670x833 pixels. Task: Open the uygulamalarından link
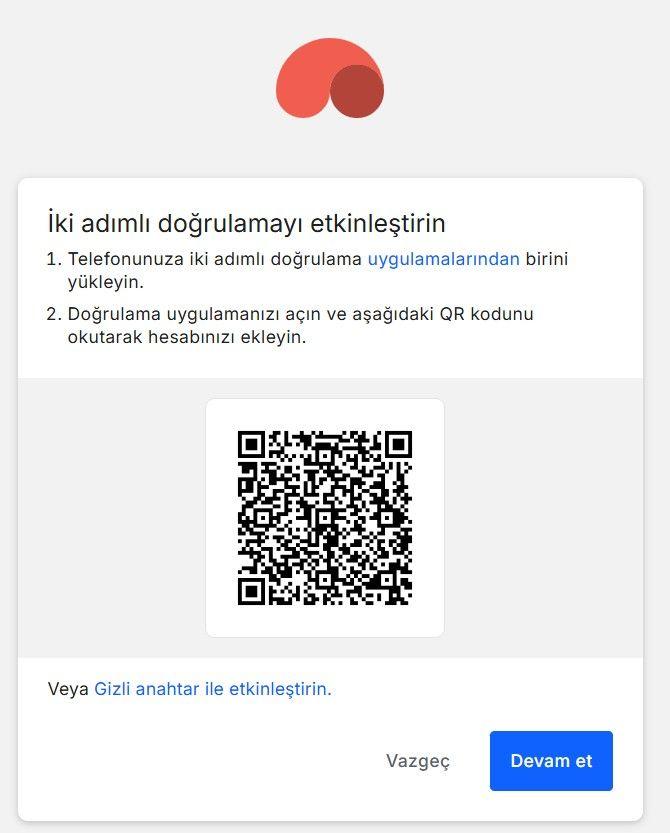point(443,259)
